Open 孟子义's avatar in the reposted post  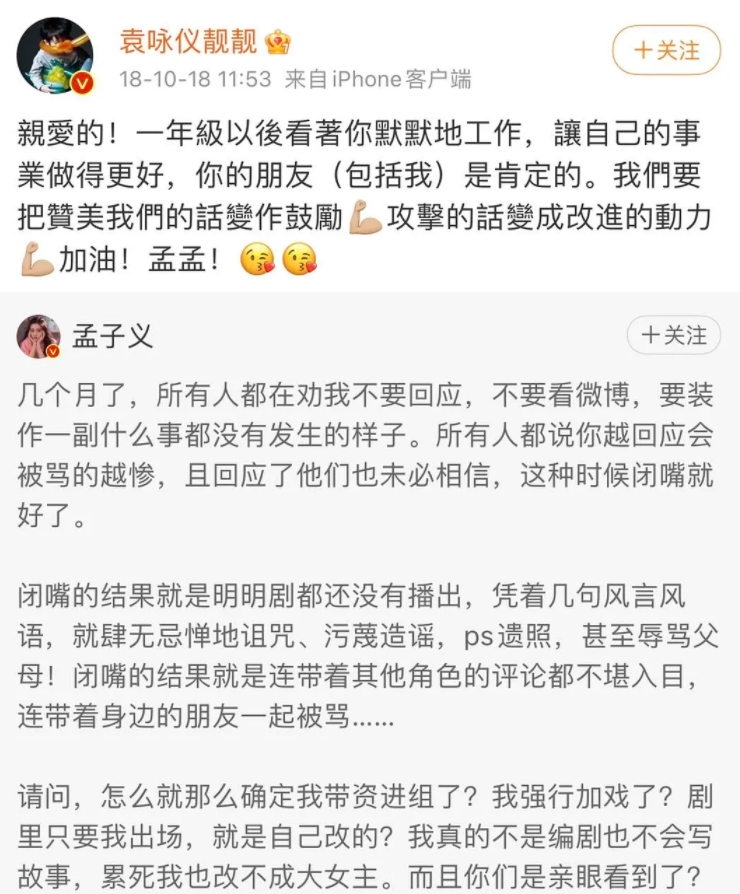coord(39,336)
